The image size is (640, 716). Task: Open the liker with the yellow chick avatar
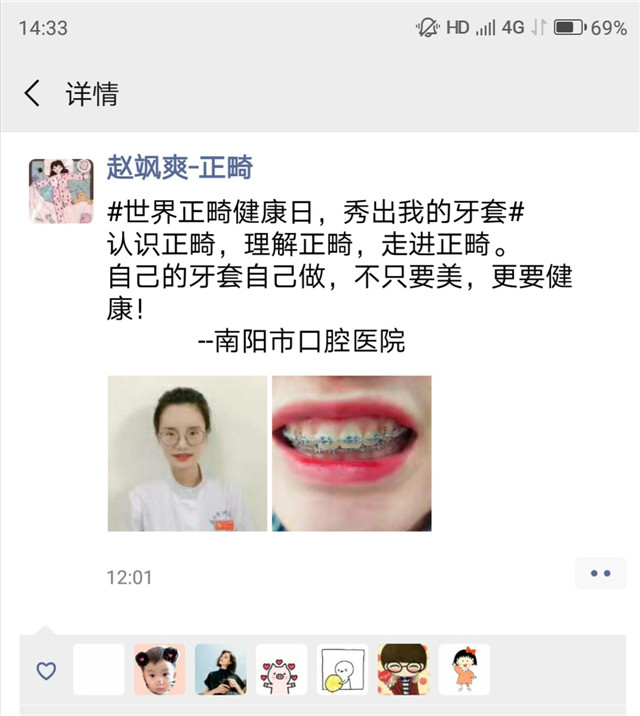pos(343,669)
